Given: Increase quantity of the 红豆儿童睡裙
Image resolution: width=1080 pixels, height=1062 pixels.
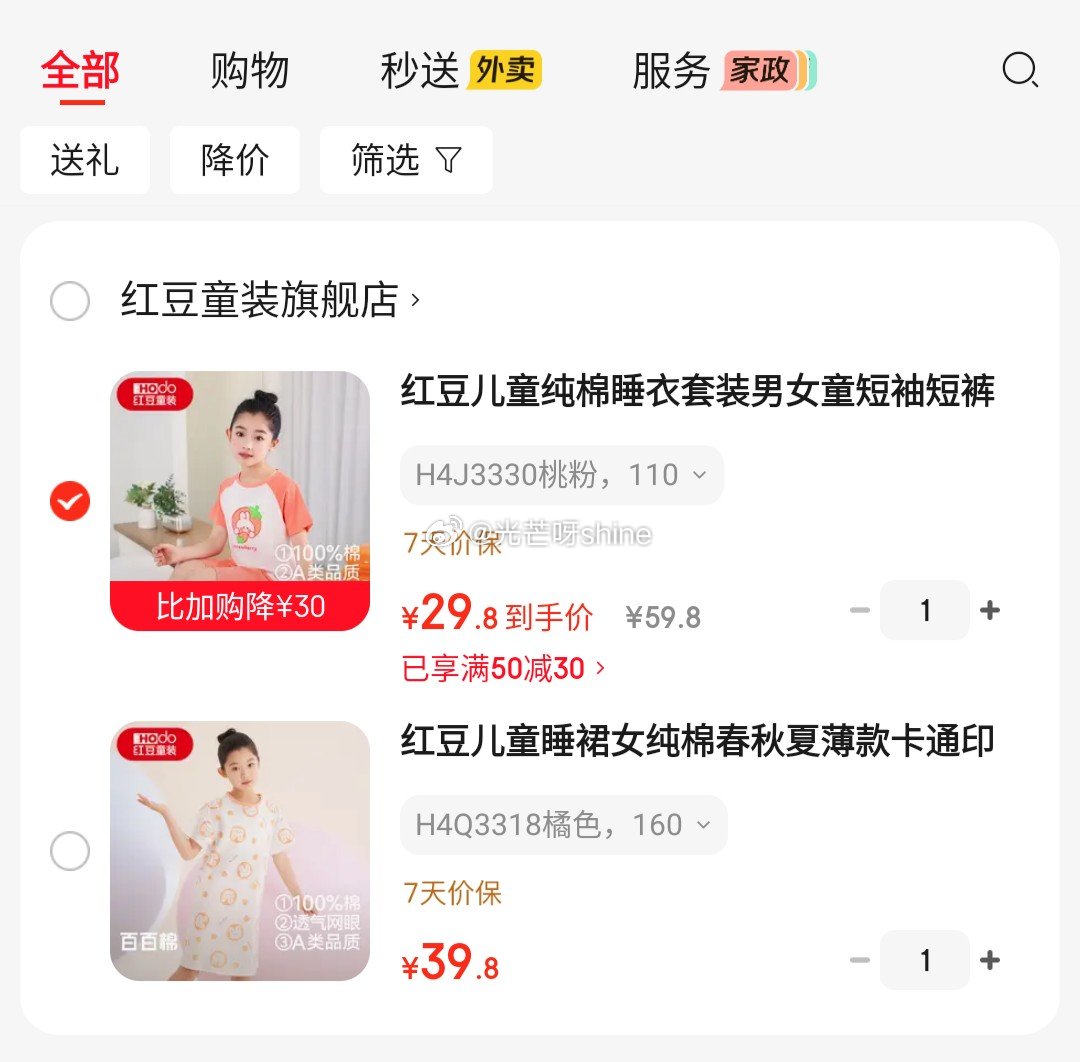Looking at the screenshot, I should [x=990, y=960].
